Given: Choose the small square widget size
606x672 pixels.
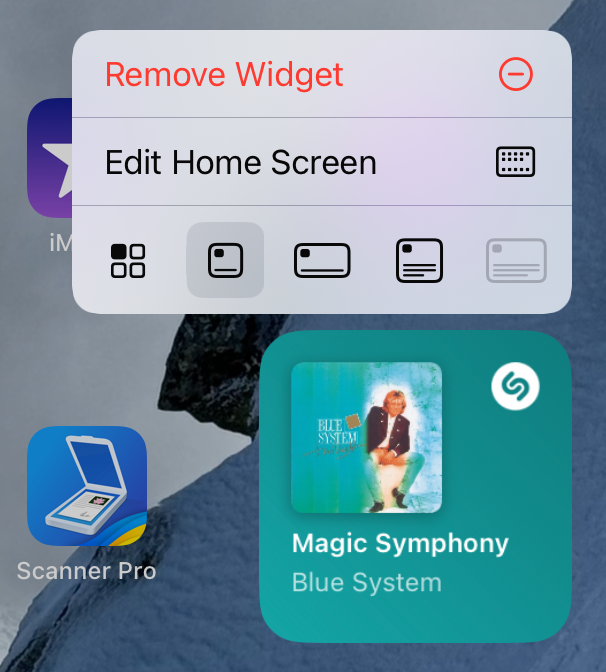Looking at the screenshot, I should pyautogui.click(x=225, y=261).
